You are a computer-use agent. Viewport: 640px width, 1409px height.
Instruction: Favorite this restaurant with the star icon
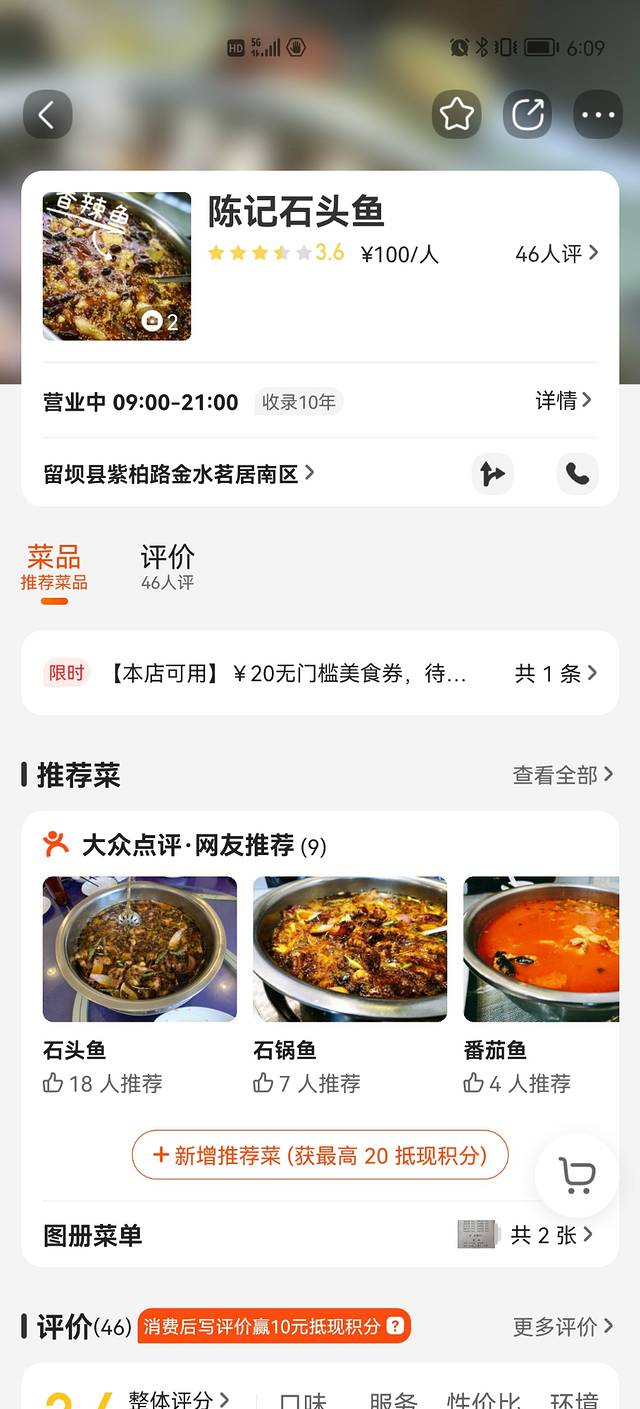coord(456,115)
